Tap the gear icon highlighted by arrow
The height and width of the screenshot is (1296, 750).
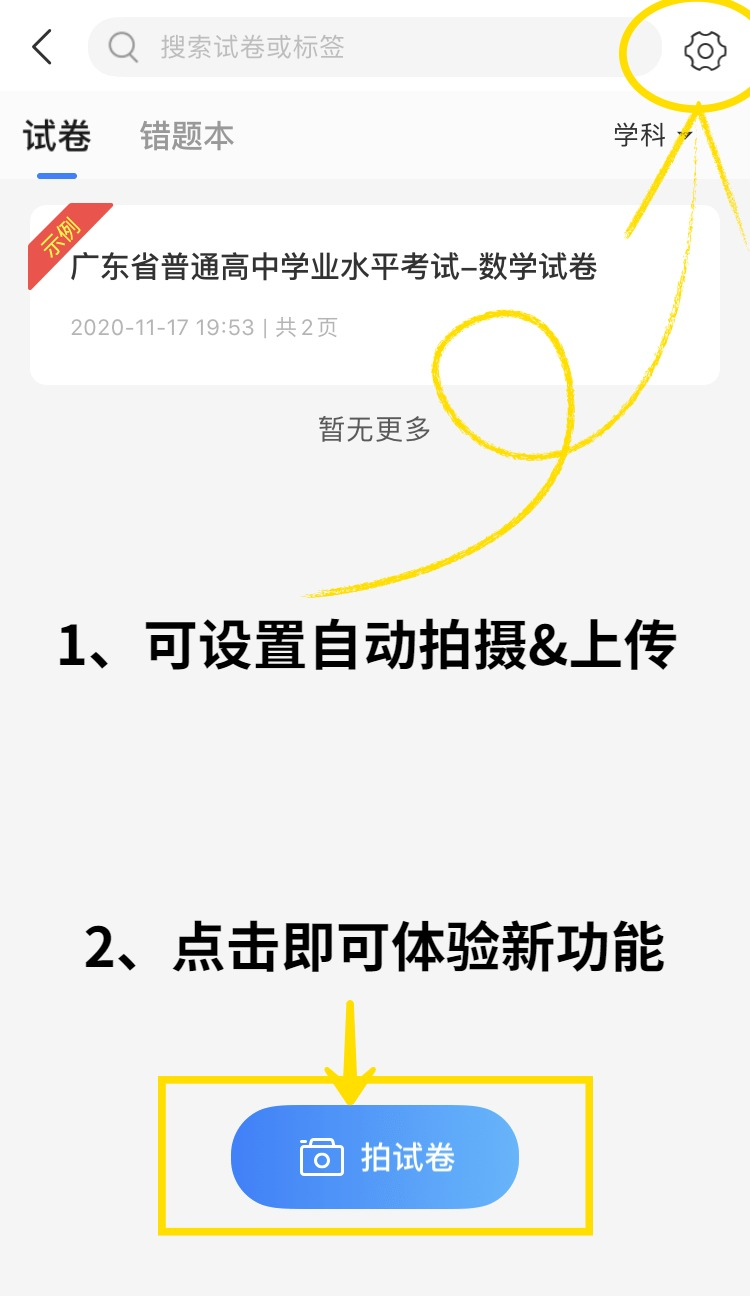705,48
